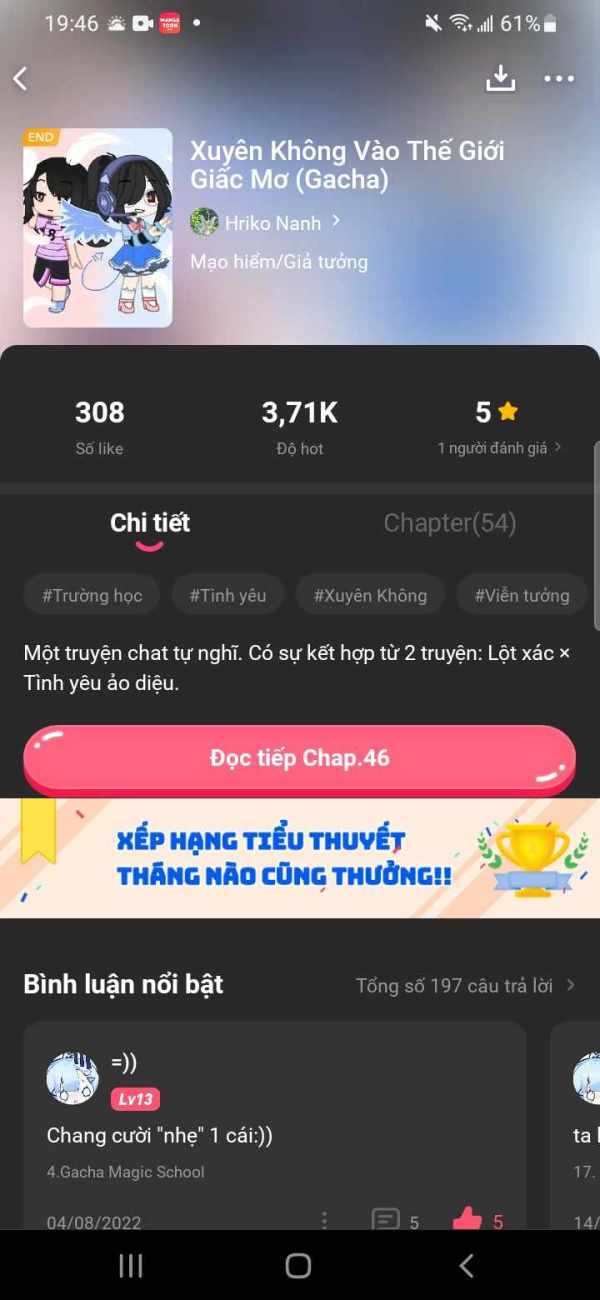Image resolution: width=600 pixels, height=1300 pixels.
Task: Open the #Viễn tưởng tag
Action: (x=522, y=595)
